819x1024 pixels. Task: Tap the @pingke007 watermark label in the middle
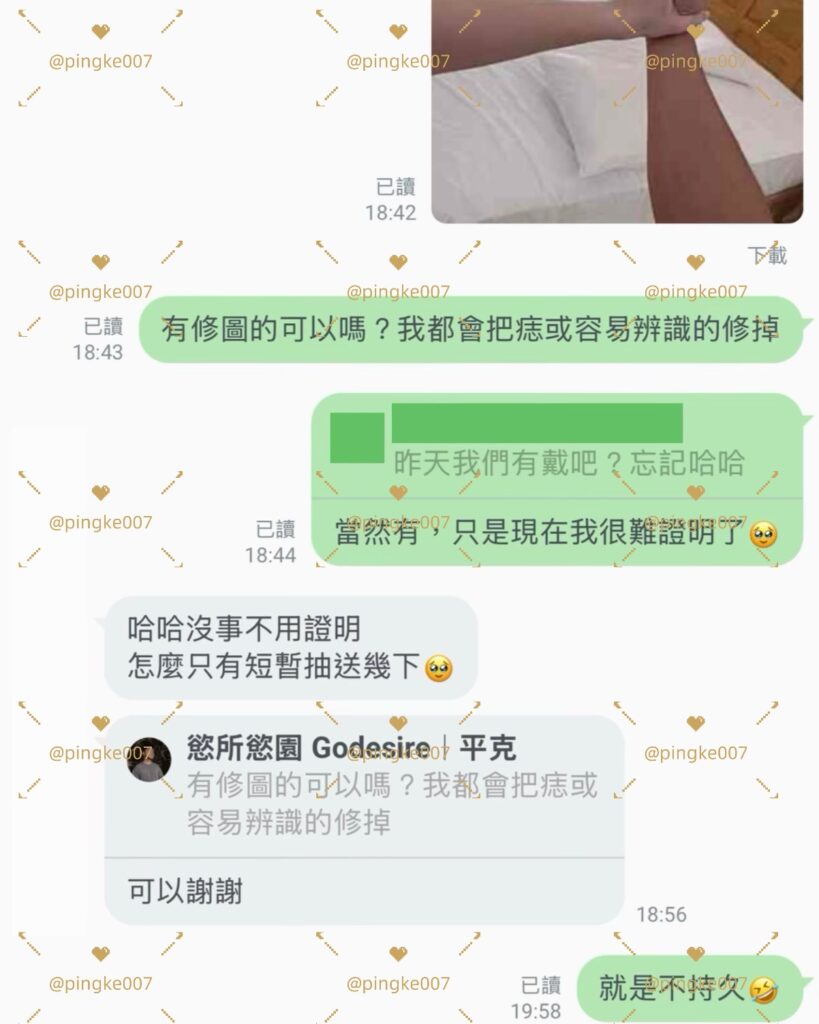click(x=100, y=521)
